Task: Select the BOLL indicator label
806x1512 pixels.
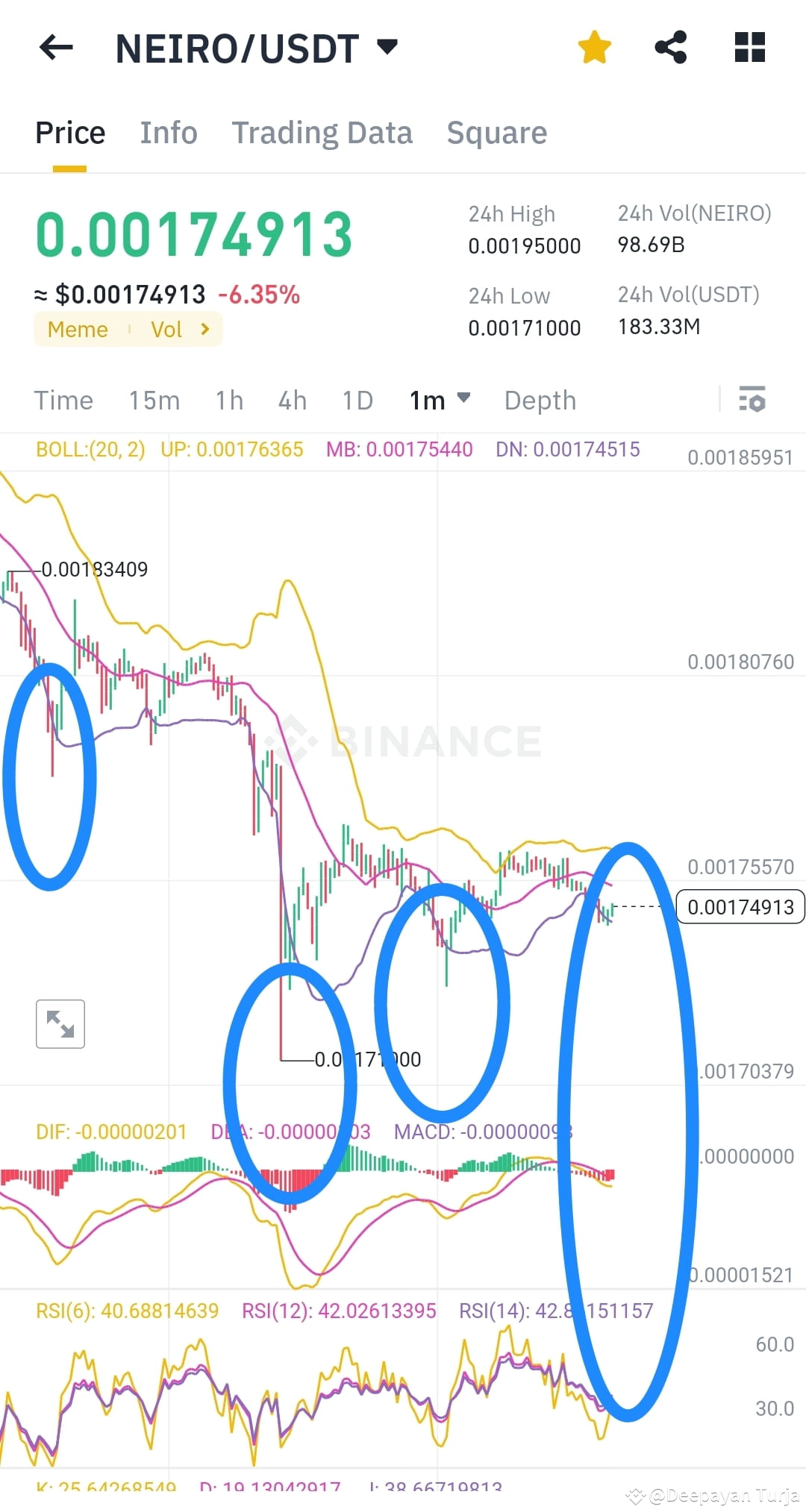Action: pos(90,450)
